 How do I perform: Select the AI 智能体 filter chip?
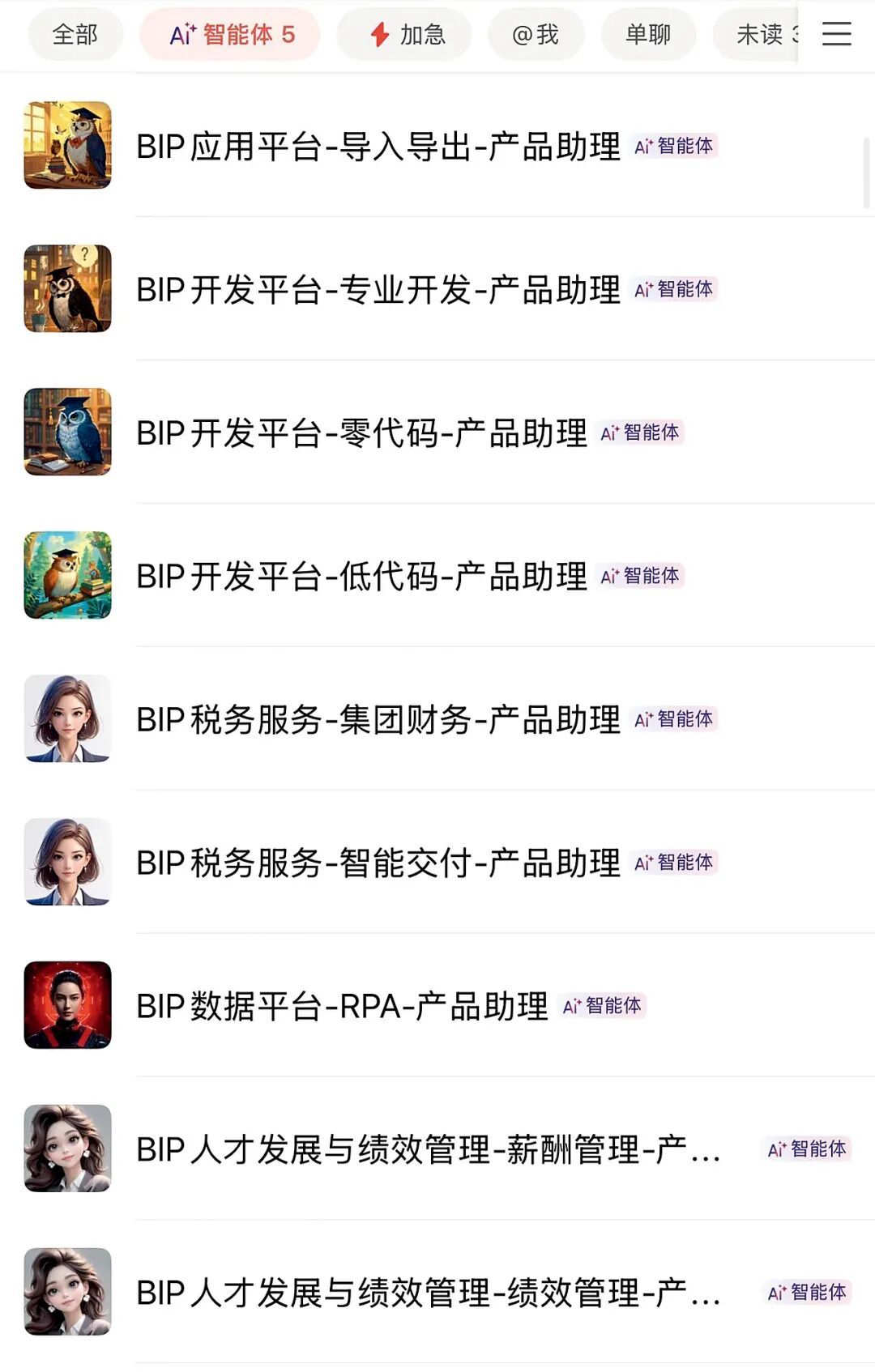pos(230,34)
